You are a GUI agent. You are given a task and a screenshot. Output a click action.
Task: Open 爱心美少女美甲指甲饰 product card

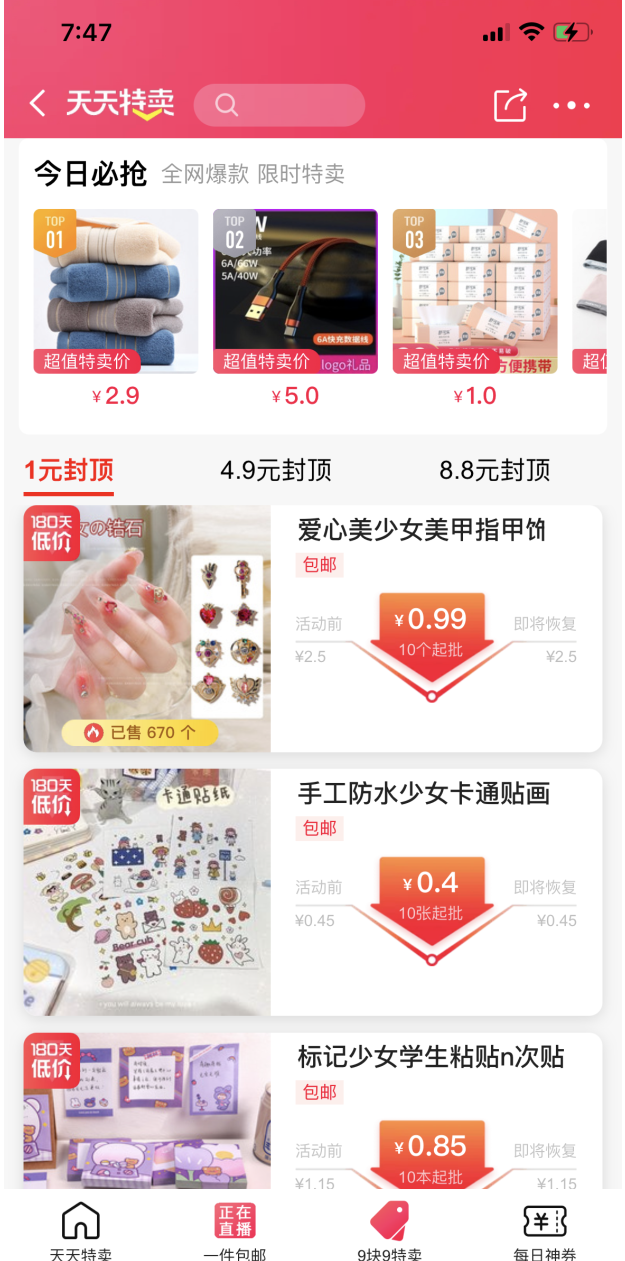coord(312,628)
